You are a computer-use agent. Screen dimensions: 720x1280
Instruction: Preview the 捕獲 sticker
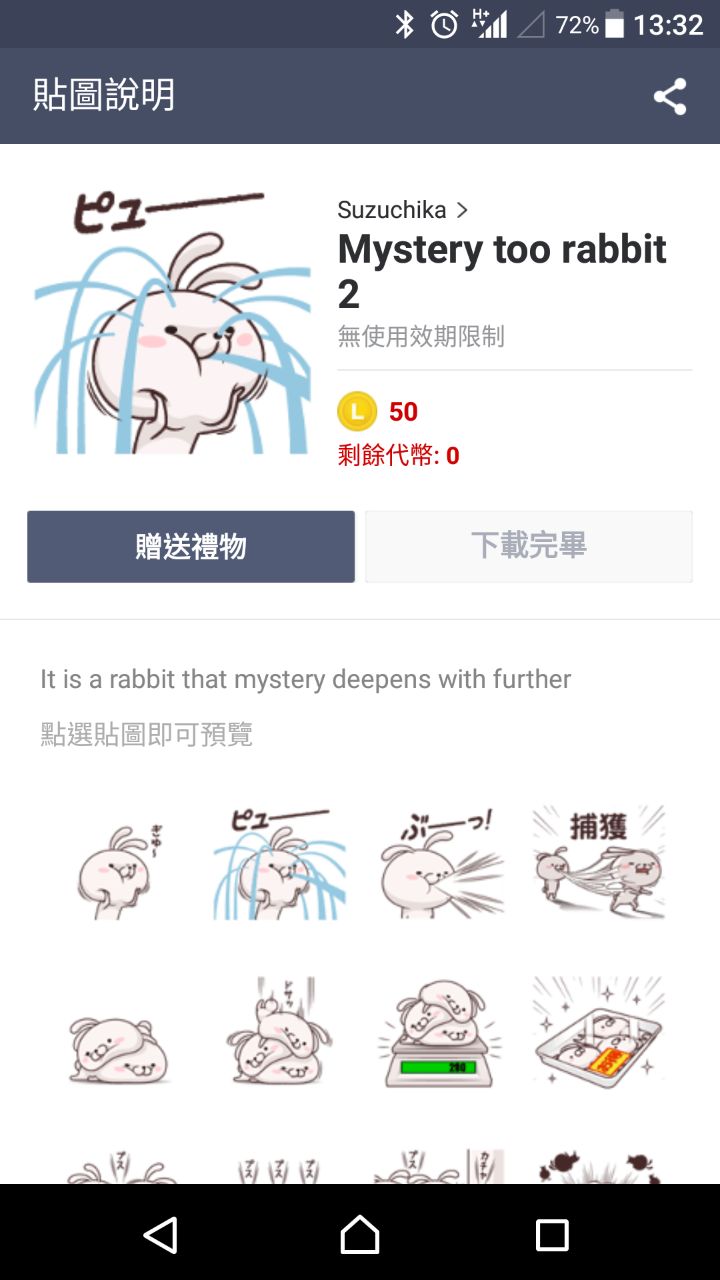[599, 862]
